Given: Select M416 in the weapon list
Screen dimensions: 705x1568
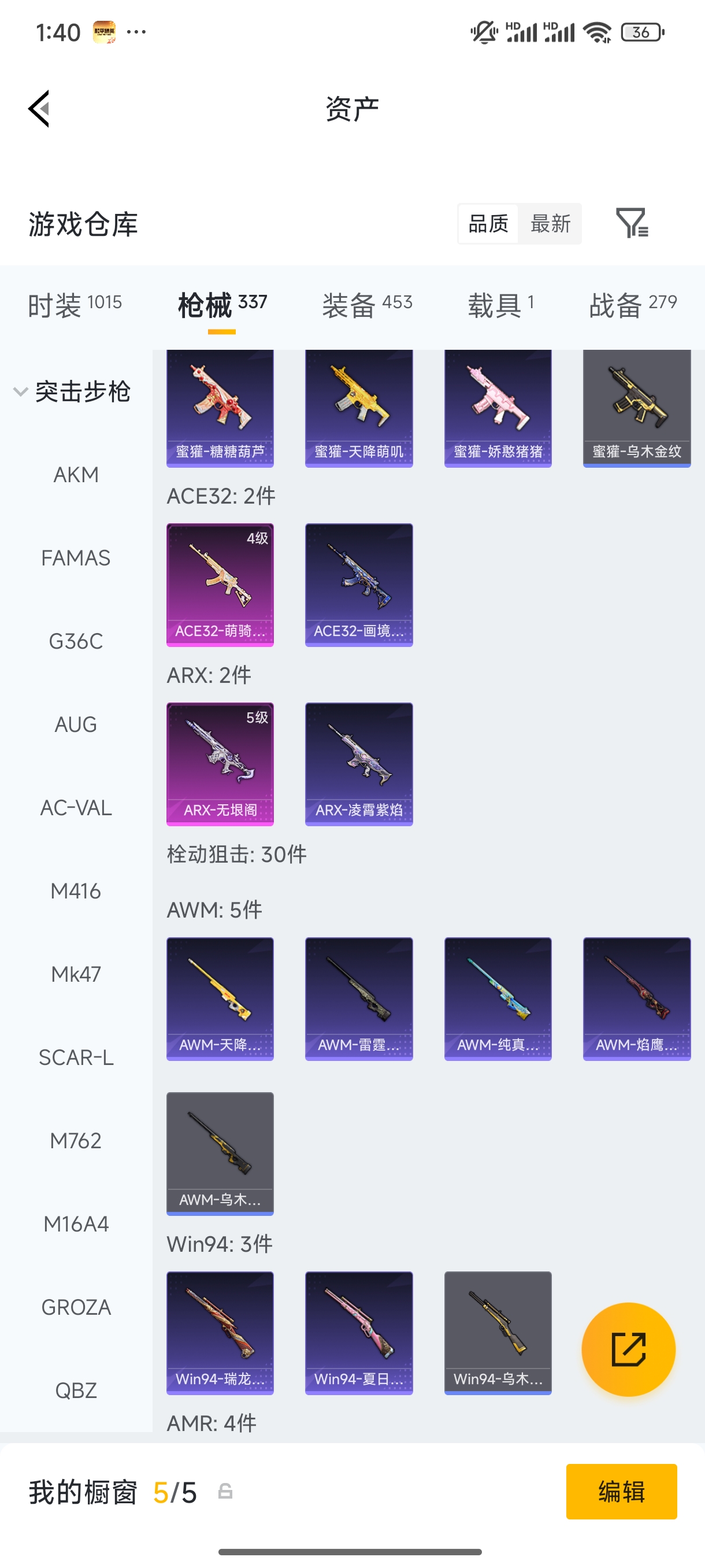Looking at the screenshot, I should point(76,891).
